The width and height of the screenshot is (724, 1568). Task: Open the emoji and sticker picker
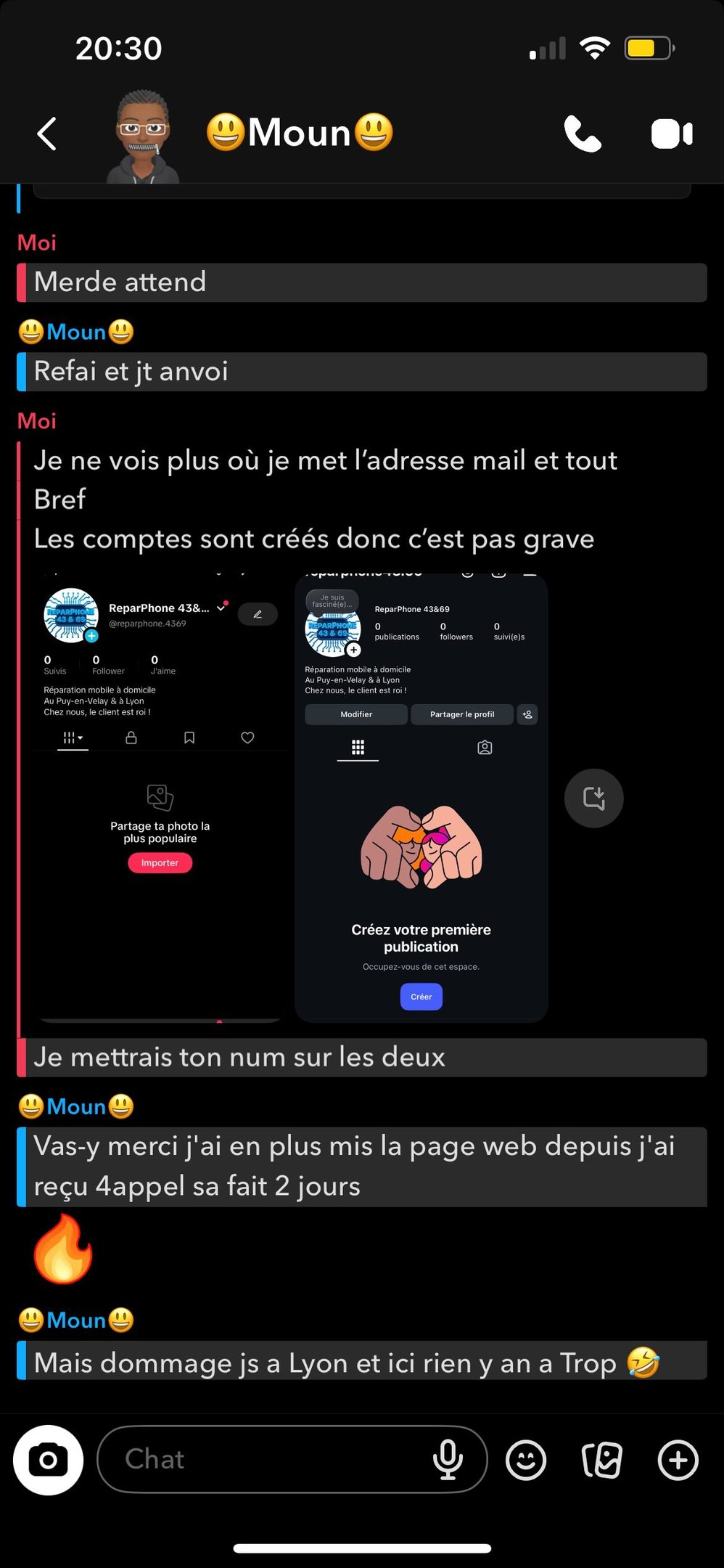(x=526, y=1460)
